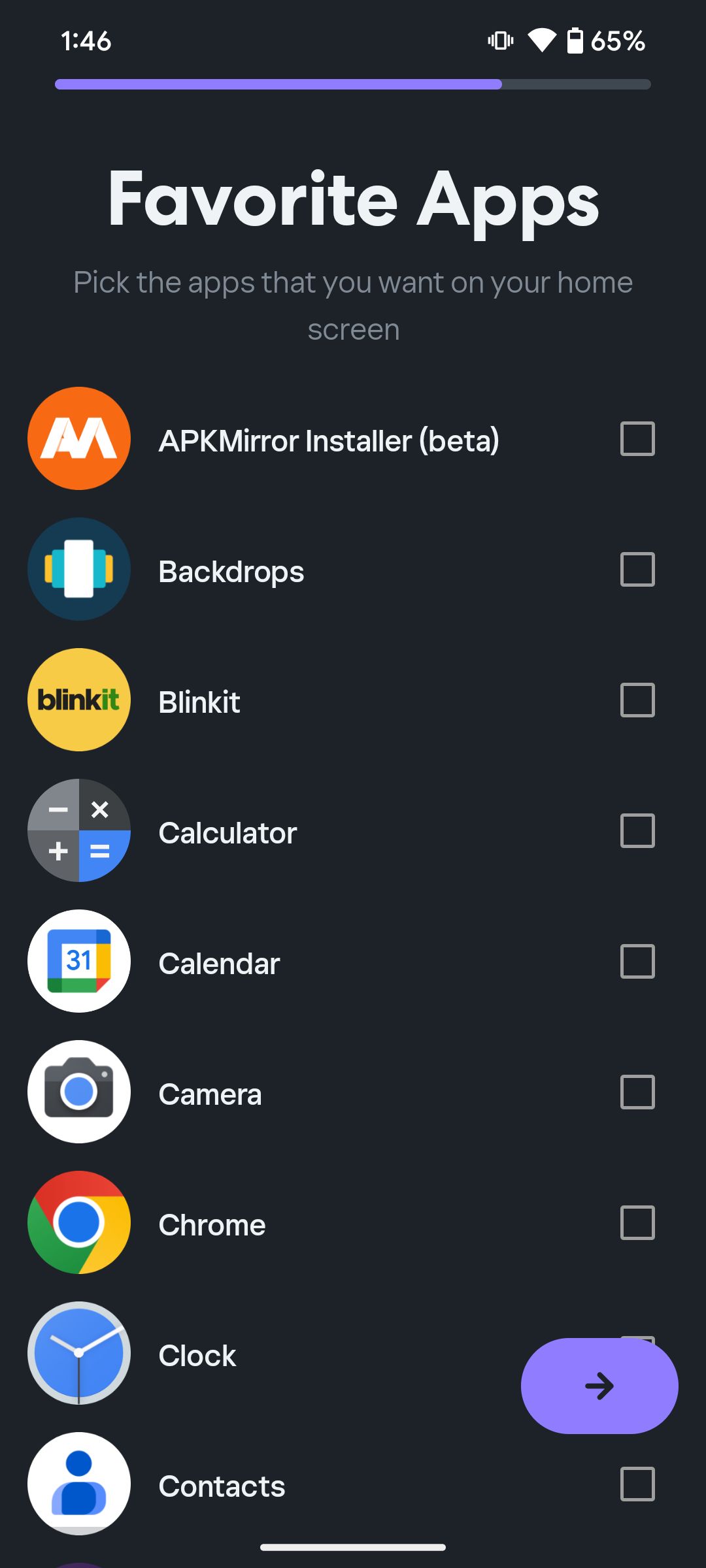The width and height of the screenshot is (706, 1568).
Task: Select the Blinkit app name text
Action: tap(200, 702)
